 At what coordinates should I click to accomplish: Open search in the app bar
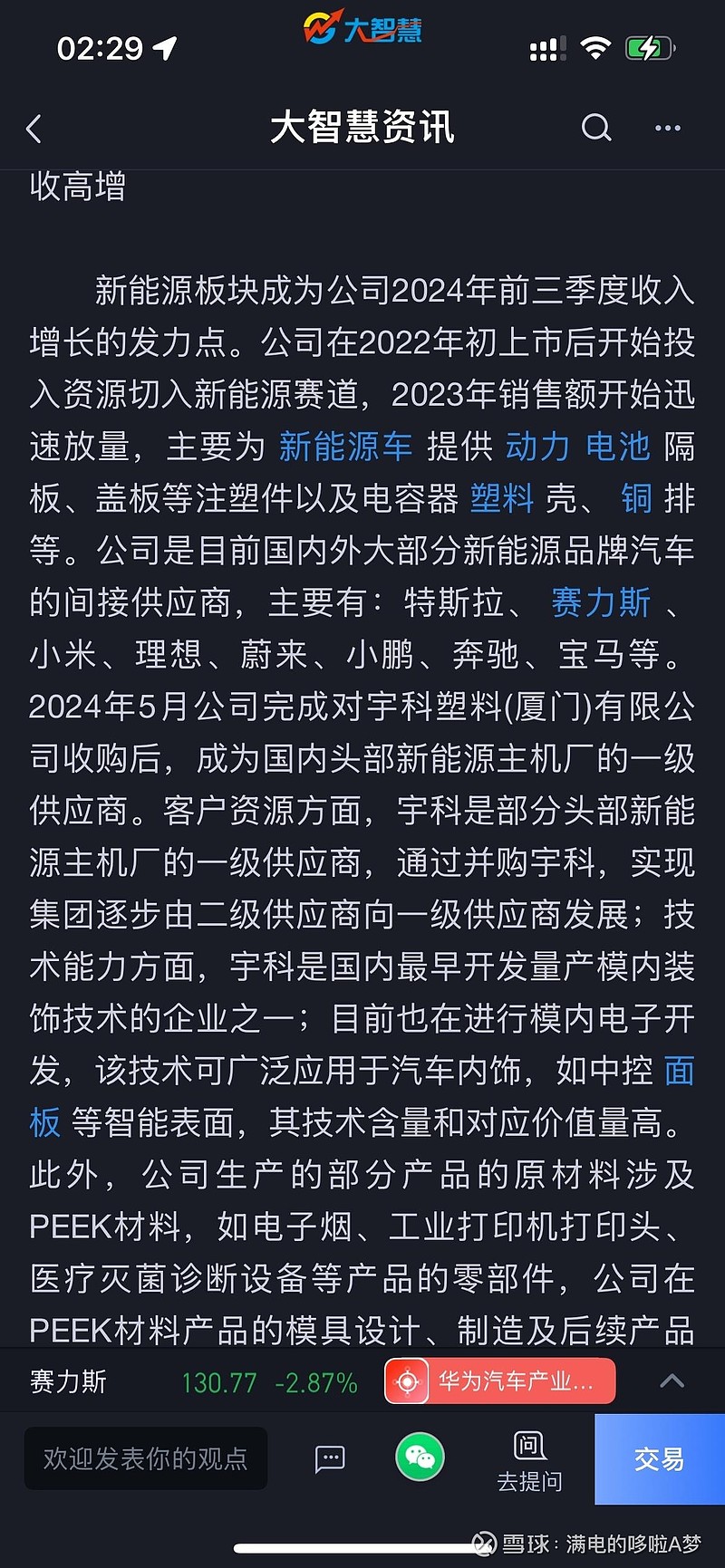pos(596,128)
